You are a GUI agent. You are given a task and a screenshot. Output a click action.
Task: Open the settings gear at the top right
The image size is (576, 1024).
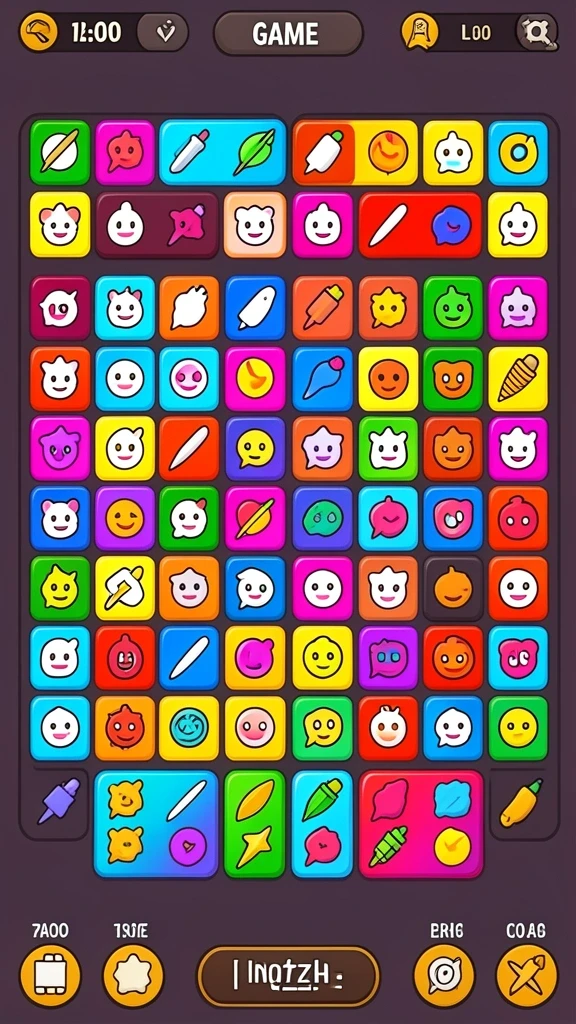(537, 31)
